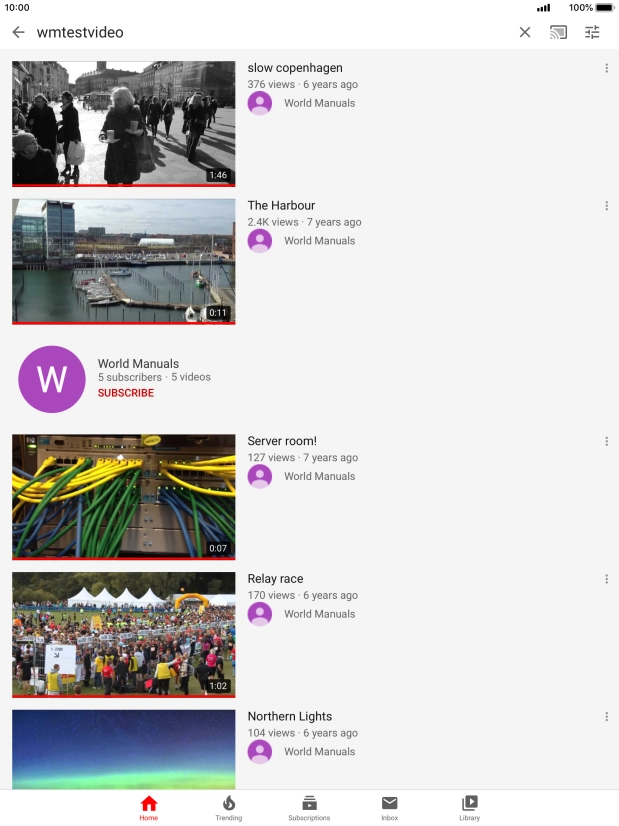The height and width of the screenshot is (826, 619).
Task: Go back from search results
Action: coord(18,32)
